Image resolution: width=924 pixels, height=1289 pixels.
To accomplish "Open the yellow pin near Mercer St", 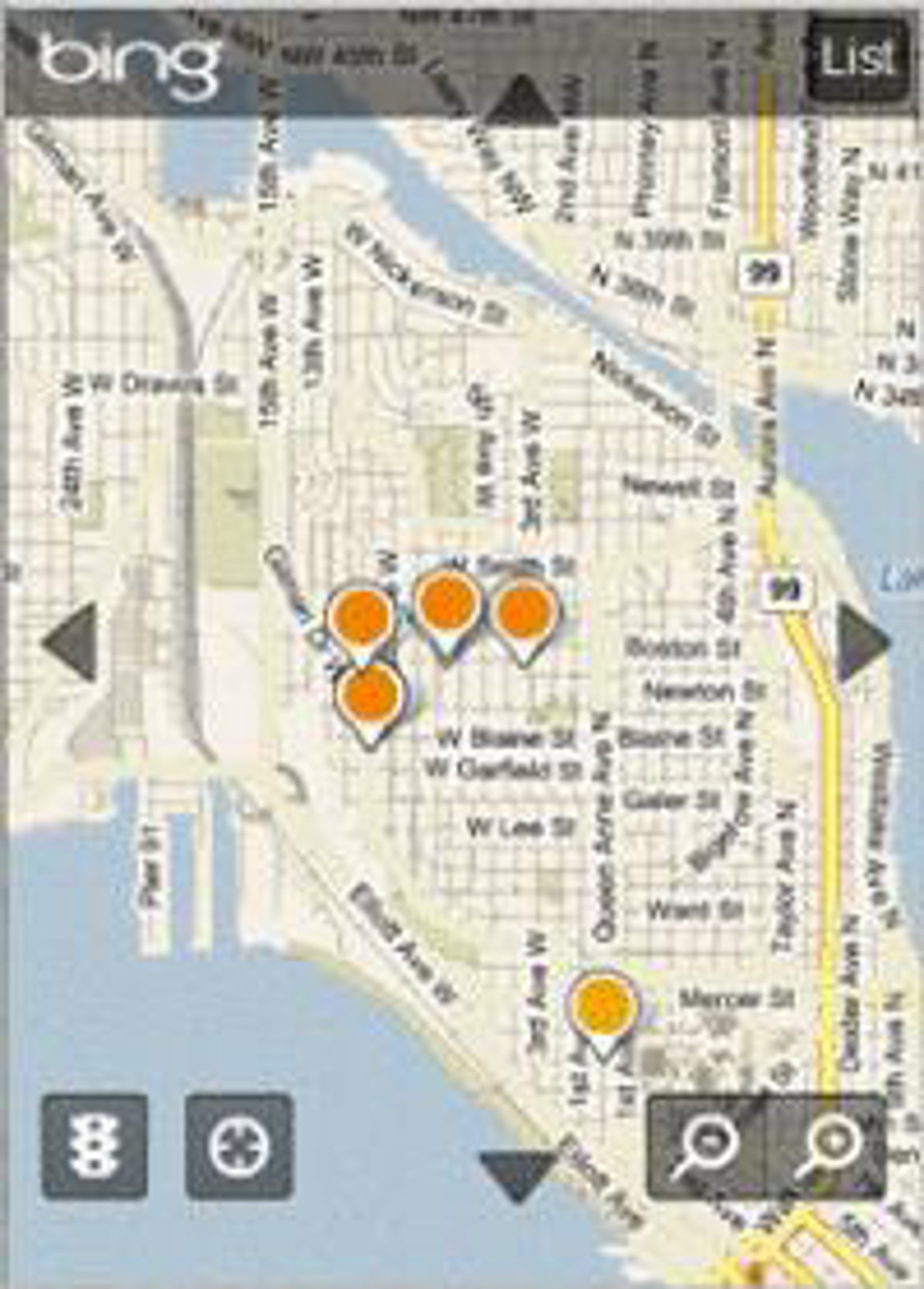I will pyautogui.click(x=602, y=1006).
